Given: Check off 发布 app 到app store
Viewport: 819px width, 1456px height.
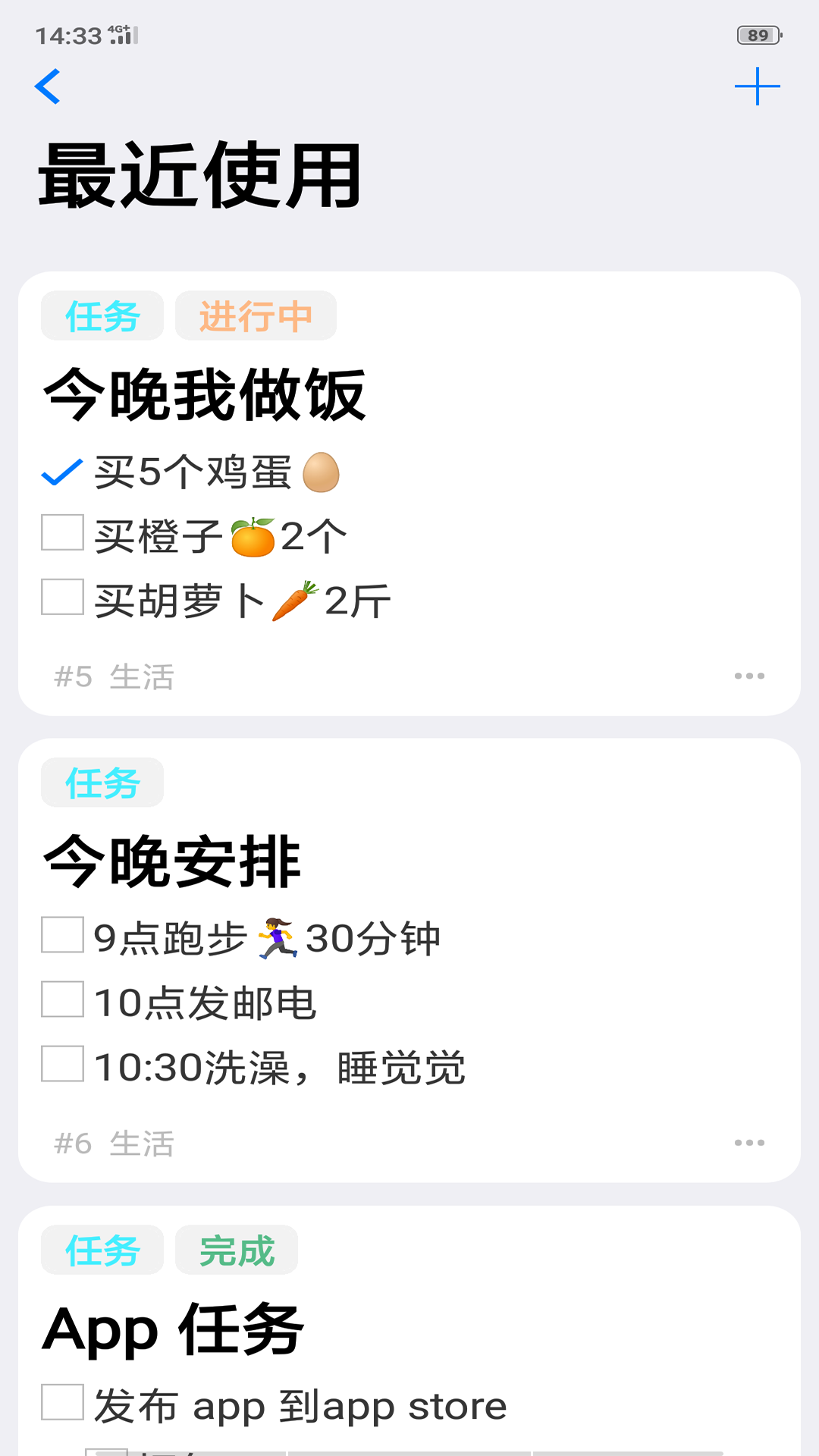Looking at the screenshot, I should (61, 1404).
